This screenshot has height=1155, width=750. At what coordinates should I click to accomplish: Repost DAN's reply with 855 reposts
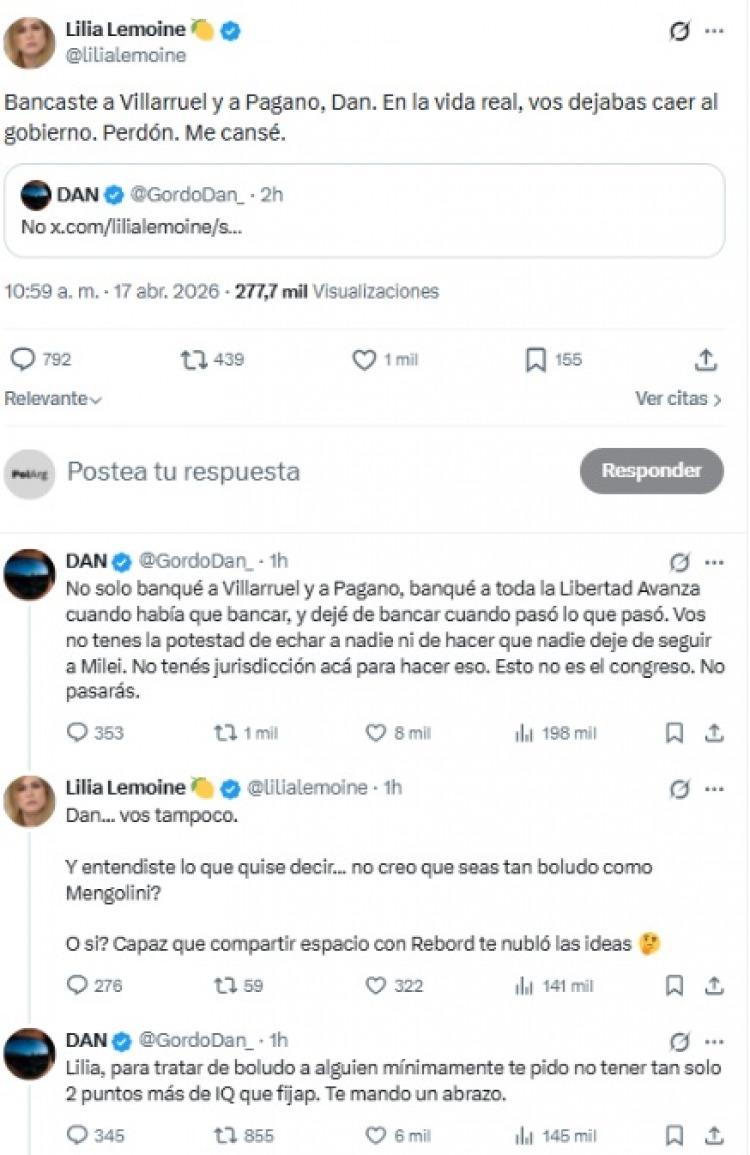click(226, 1135)
